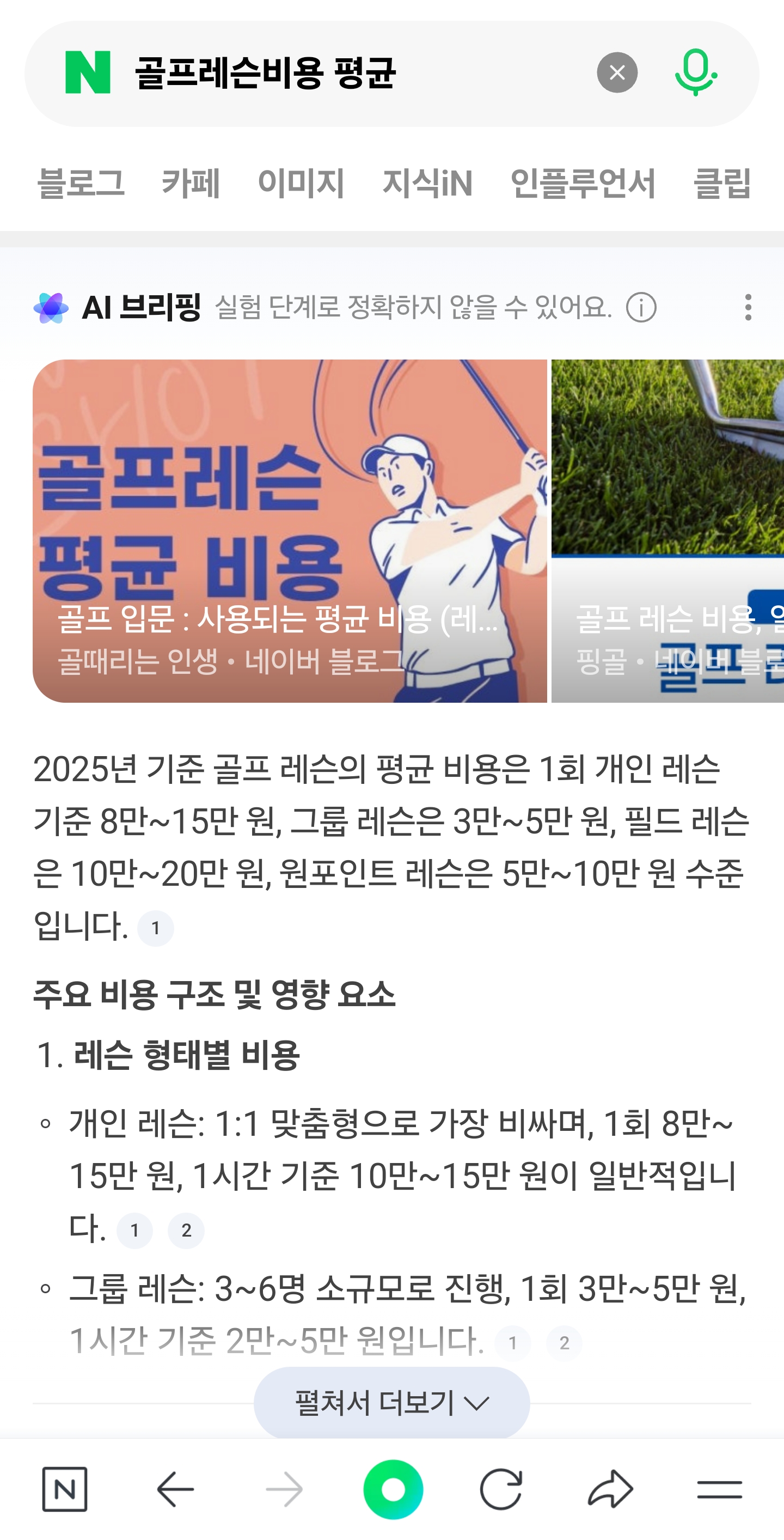Image resolution: width=784 pixels, height=1540 pixels.
Task: Open the 골프 입문 평균 비용 blog card
Action: point(290,531)
